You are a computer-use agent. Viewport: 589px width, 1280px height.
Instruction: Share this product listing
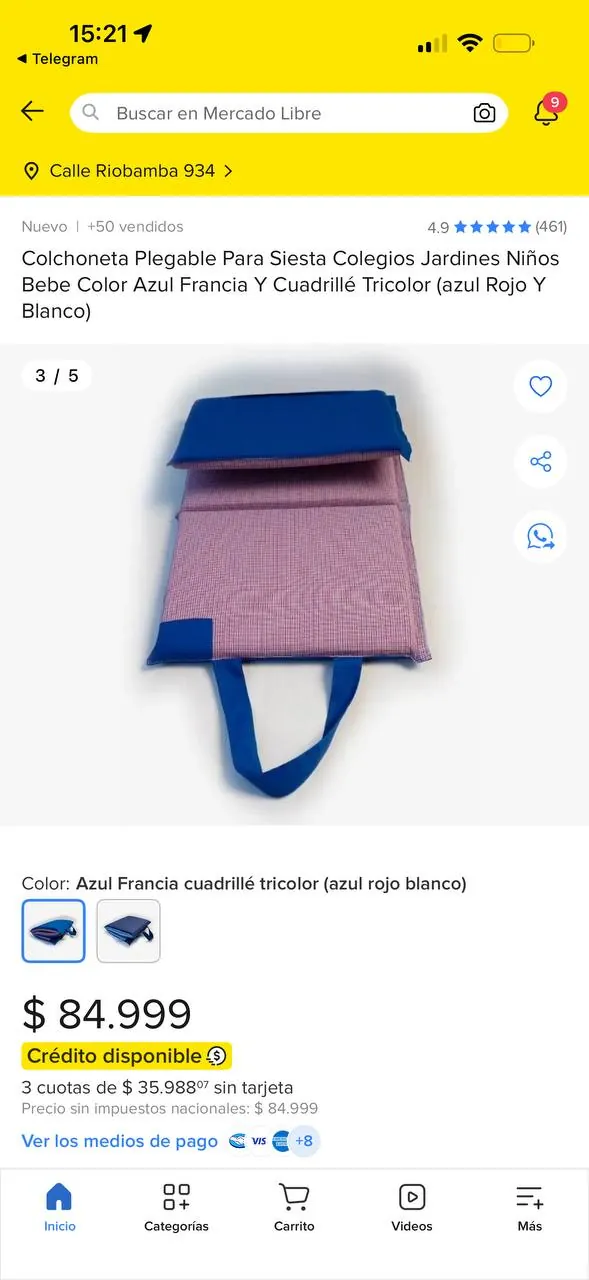coord(540,461)
